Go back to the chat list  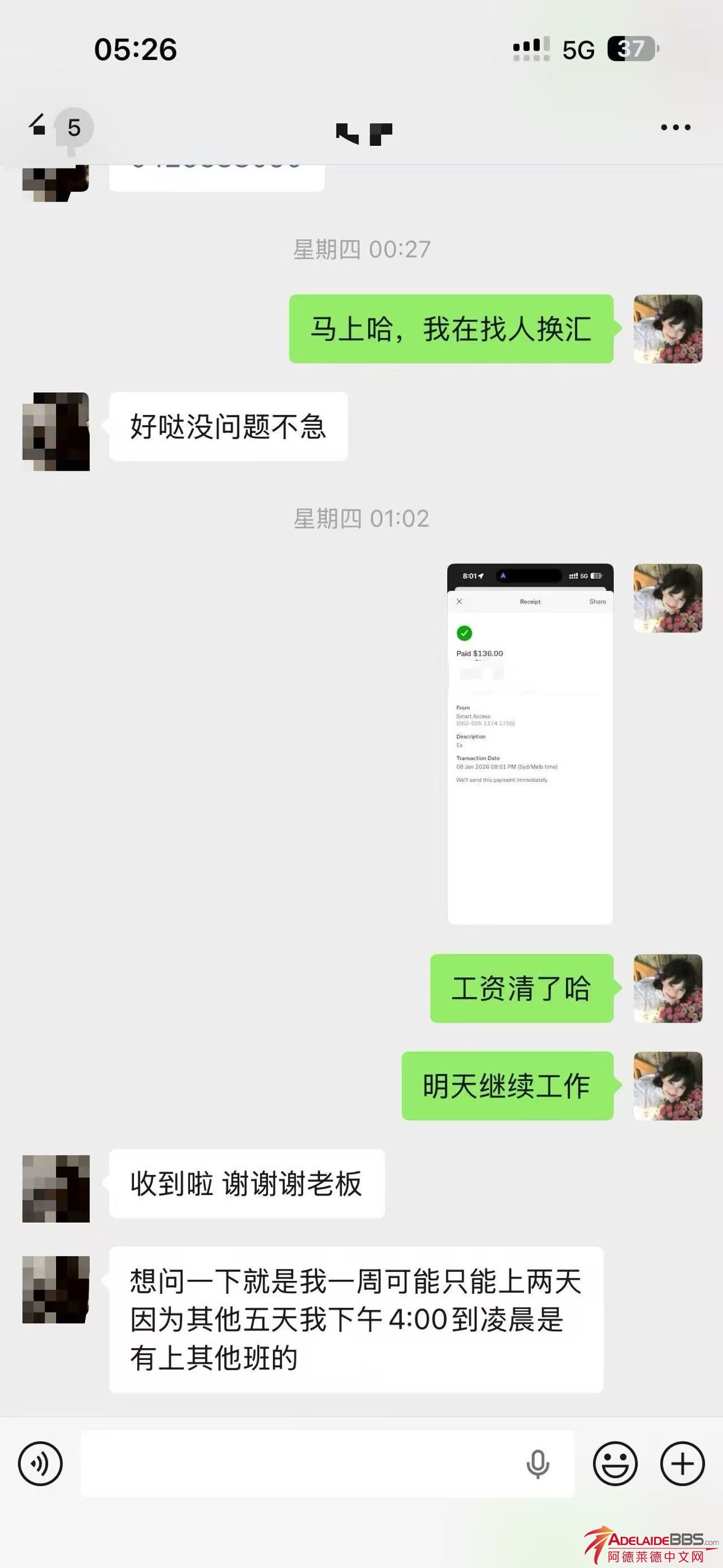click(x=39, y=127)
